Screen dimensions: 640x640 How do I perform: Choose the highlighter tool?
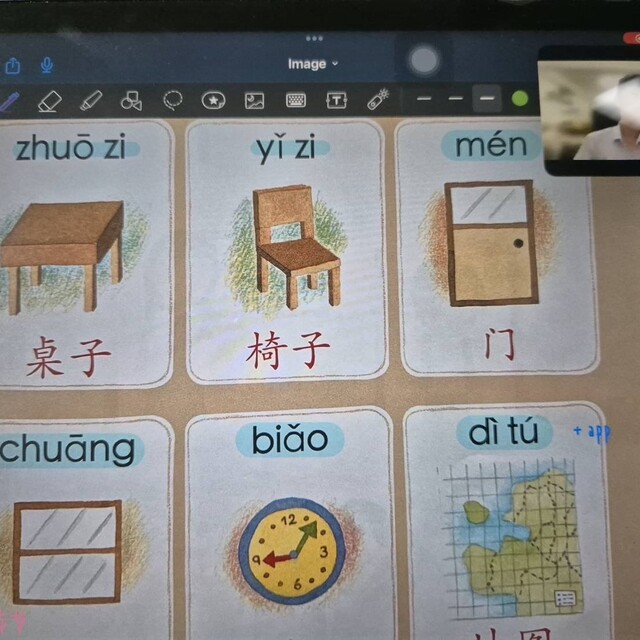[90, 100]
